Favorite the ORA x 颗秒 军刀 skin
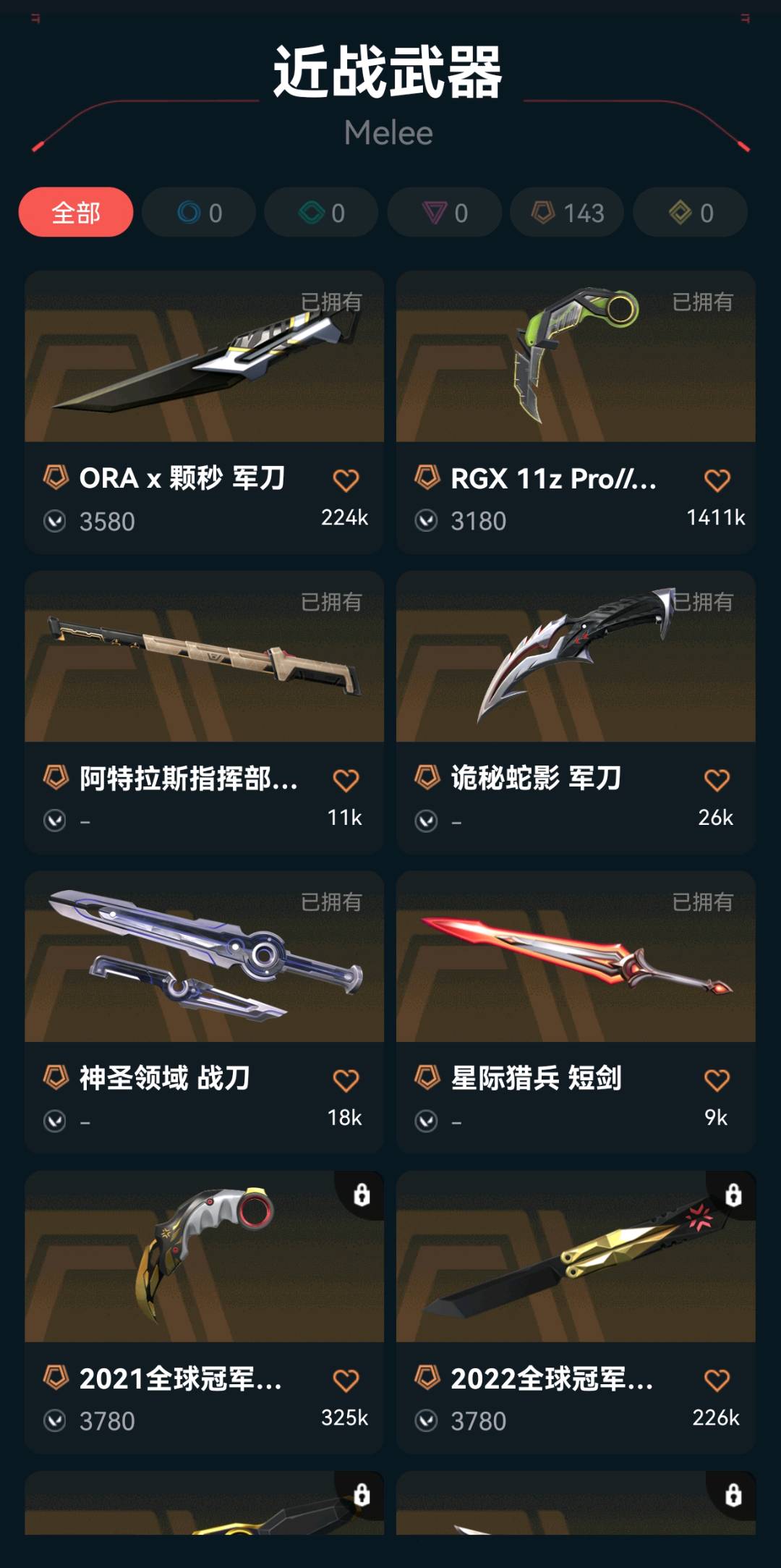Screen dimensions: 781x1568 click(x=346, y=480)
